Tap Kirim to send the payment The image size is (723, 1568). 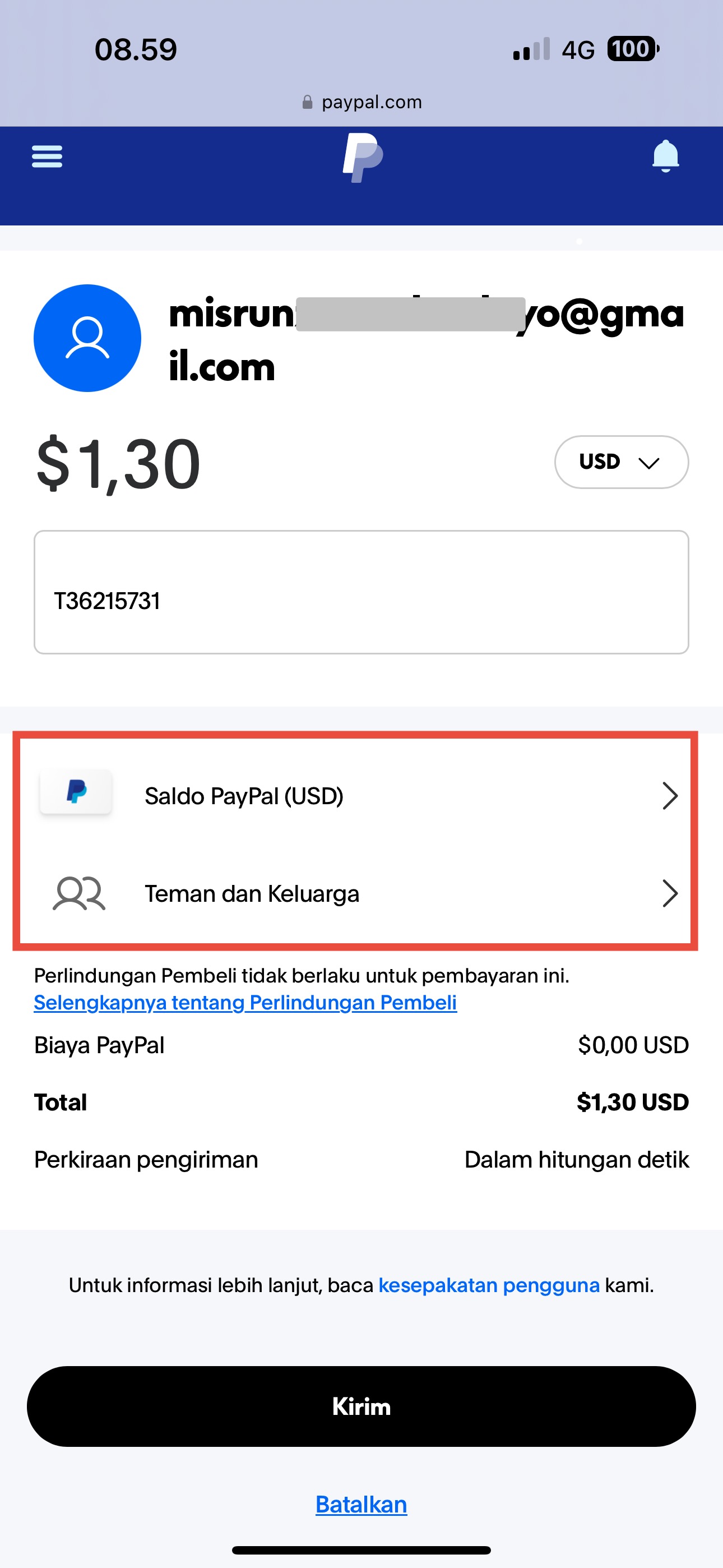pos(361,1406)
